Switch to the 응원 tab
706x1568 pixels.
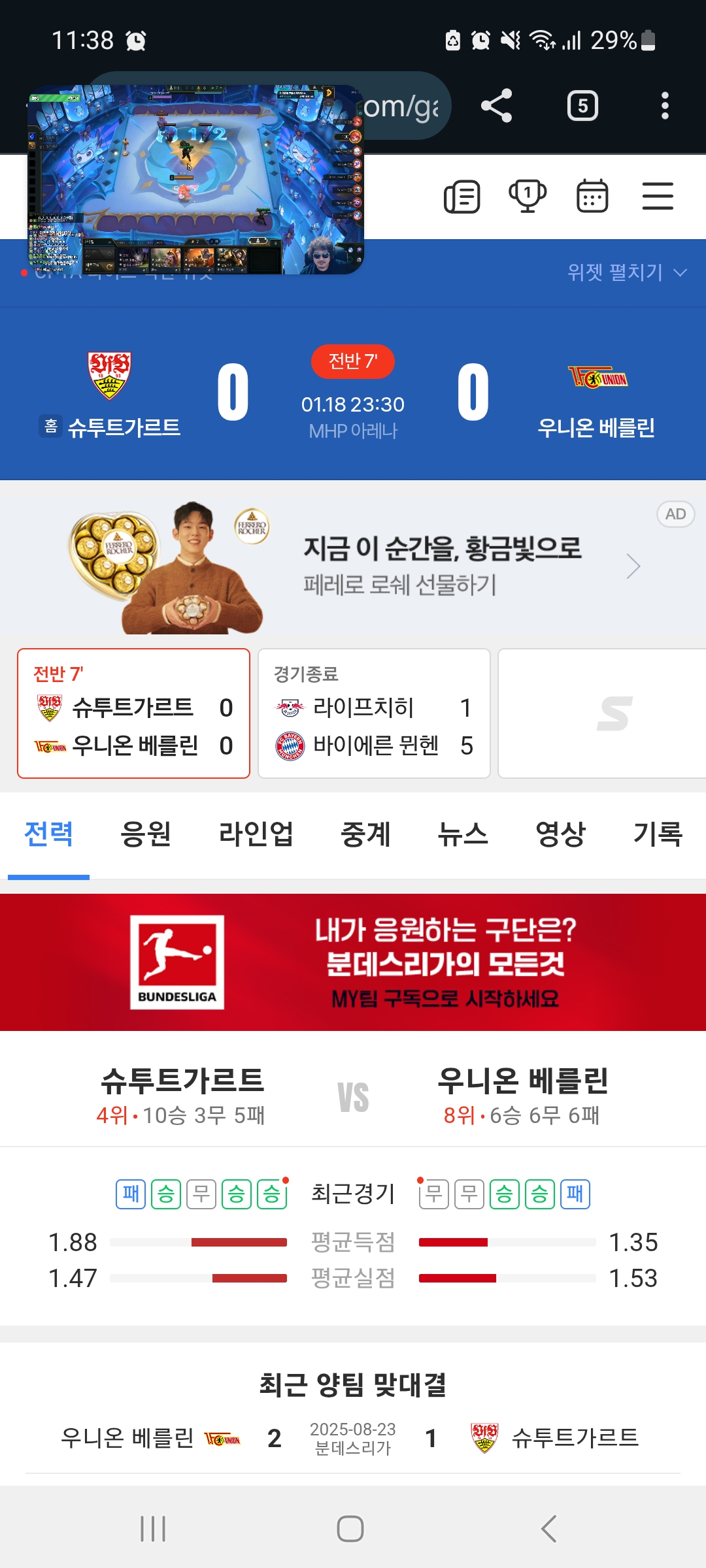point(146,834)
